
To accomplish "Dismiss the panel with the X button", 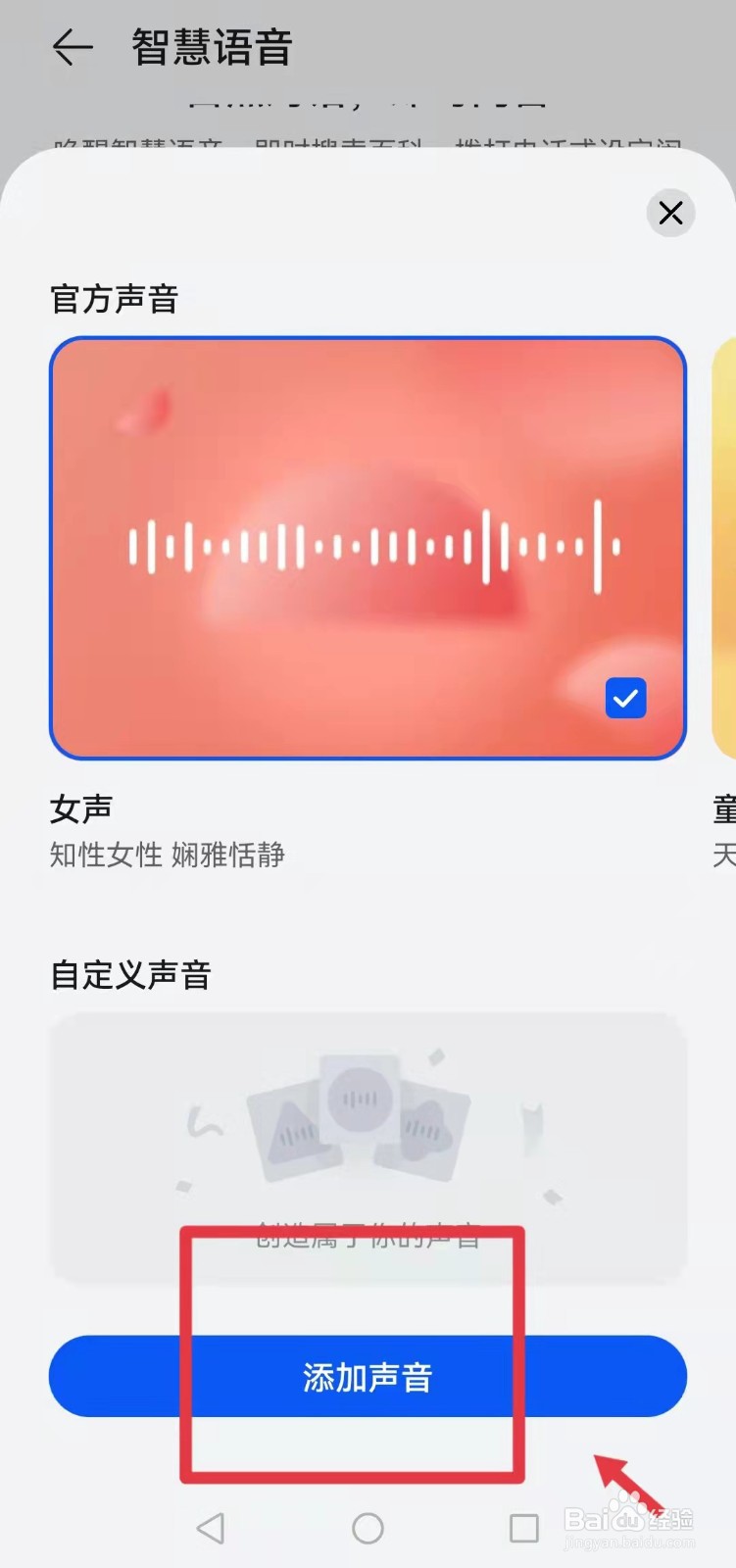I will click(x=671, y=213).
